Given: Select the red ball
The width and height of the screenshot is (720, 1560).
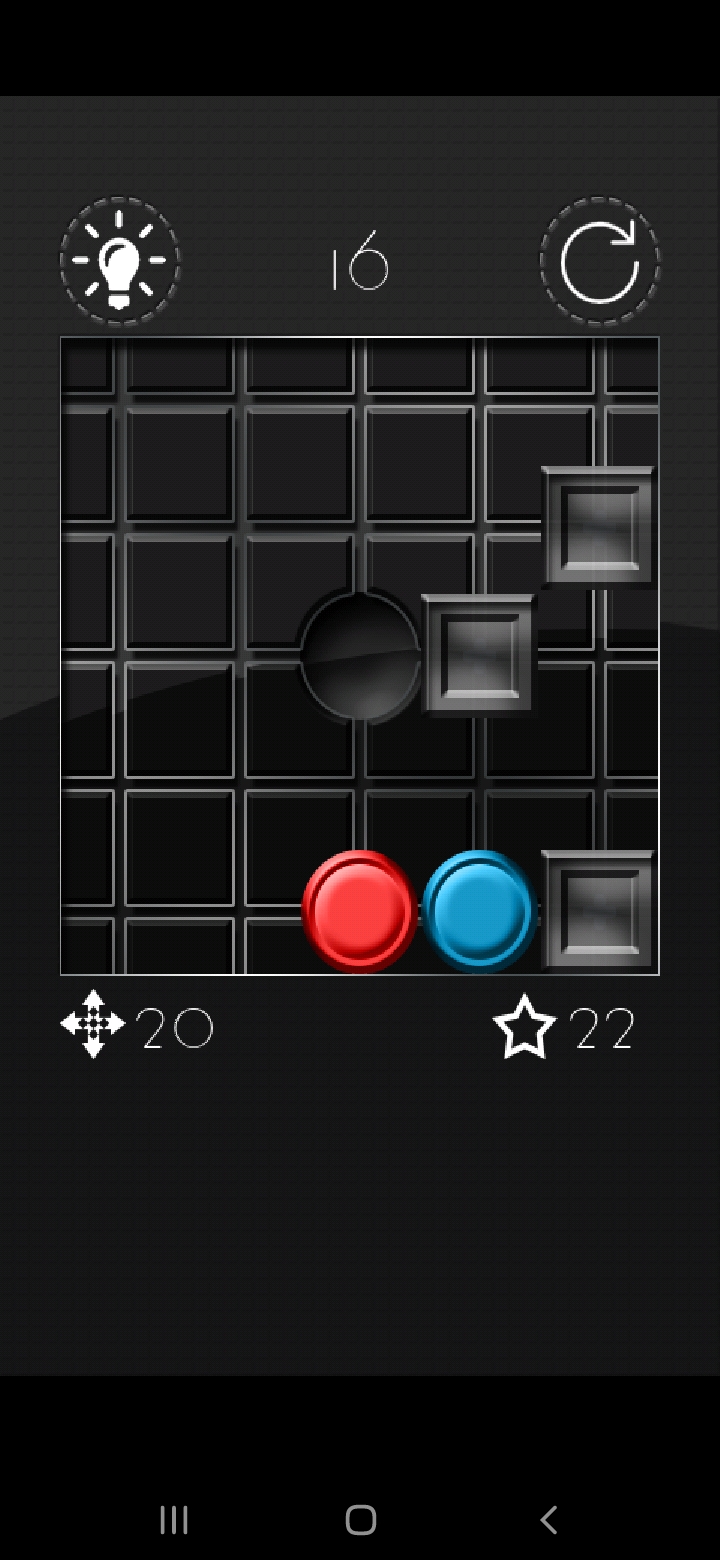Looking at the screenshot, I should point(359,911).
